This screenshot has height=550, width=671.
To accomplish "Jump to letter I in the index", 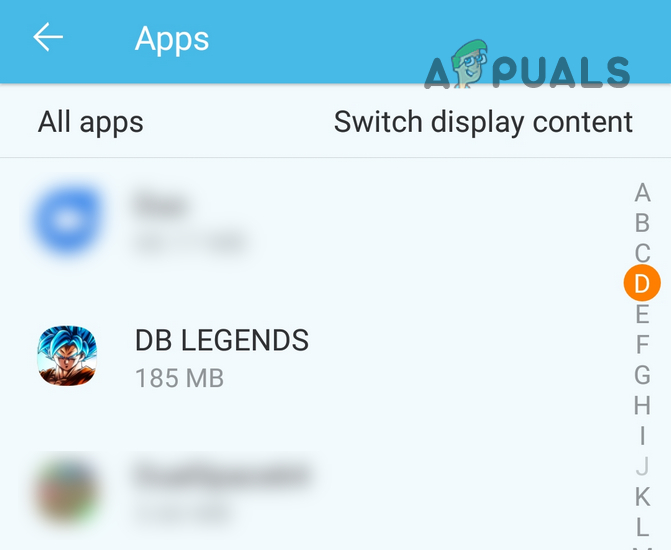I will (x=642, y=435).
